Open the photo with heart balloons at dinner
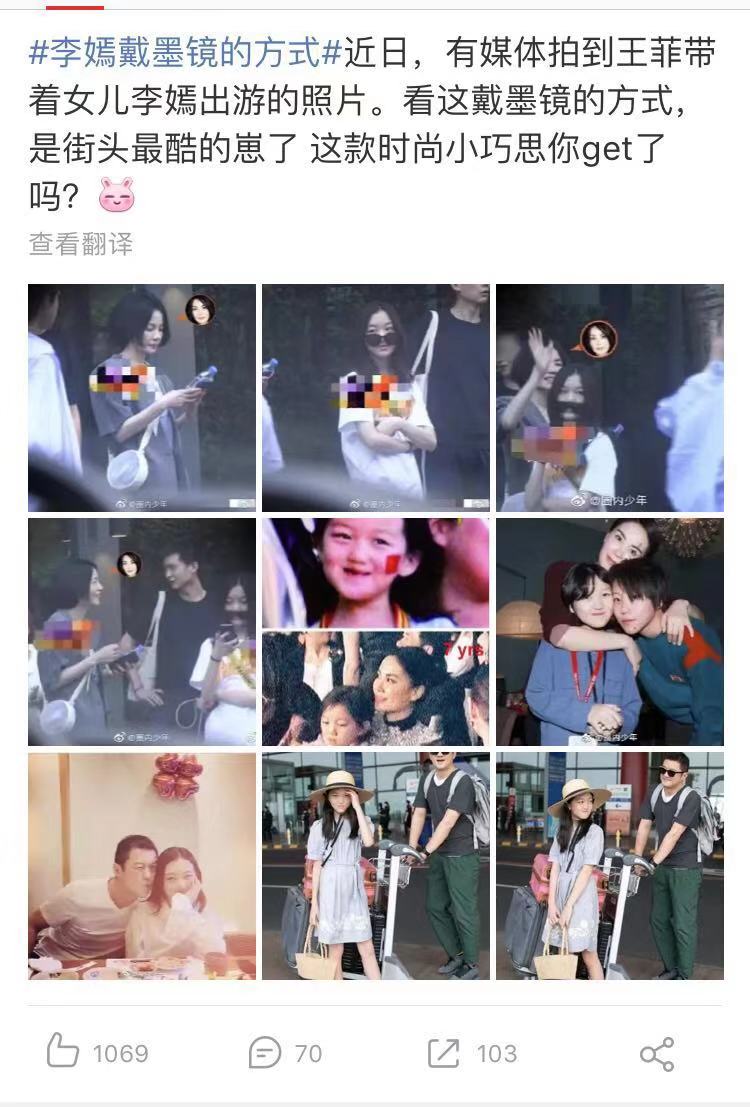The width and height of the screenshot is (750, 1107). tap(142, 865)
